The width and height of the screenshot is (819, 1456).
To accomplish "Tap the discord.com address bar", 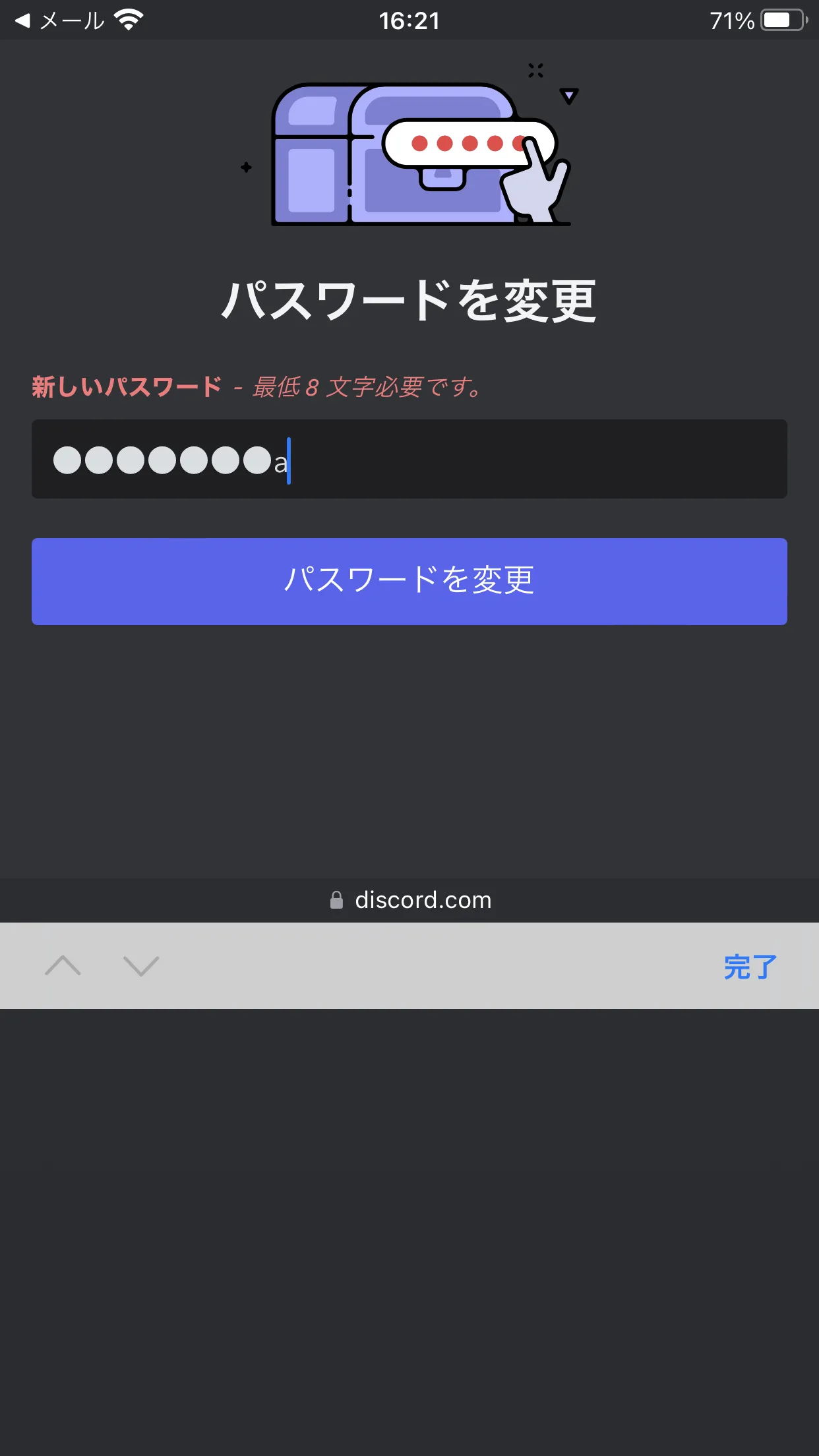I will click(x=409, y=900).
